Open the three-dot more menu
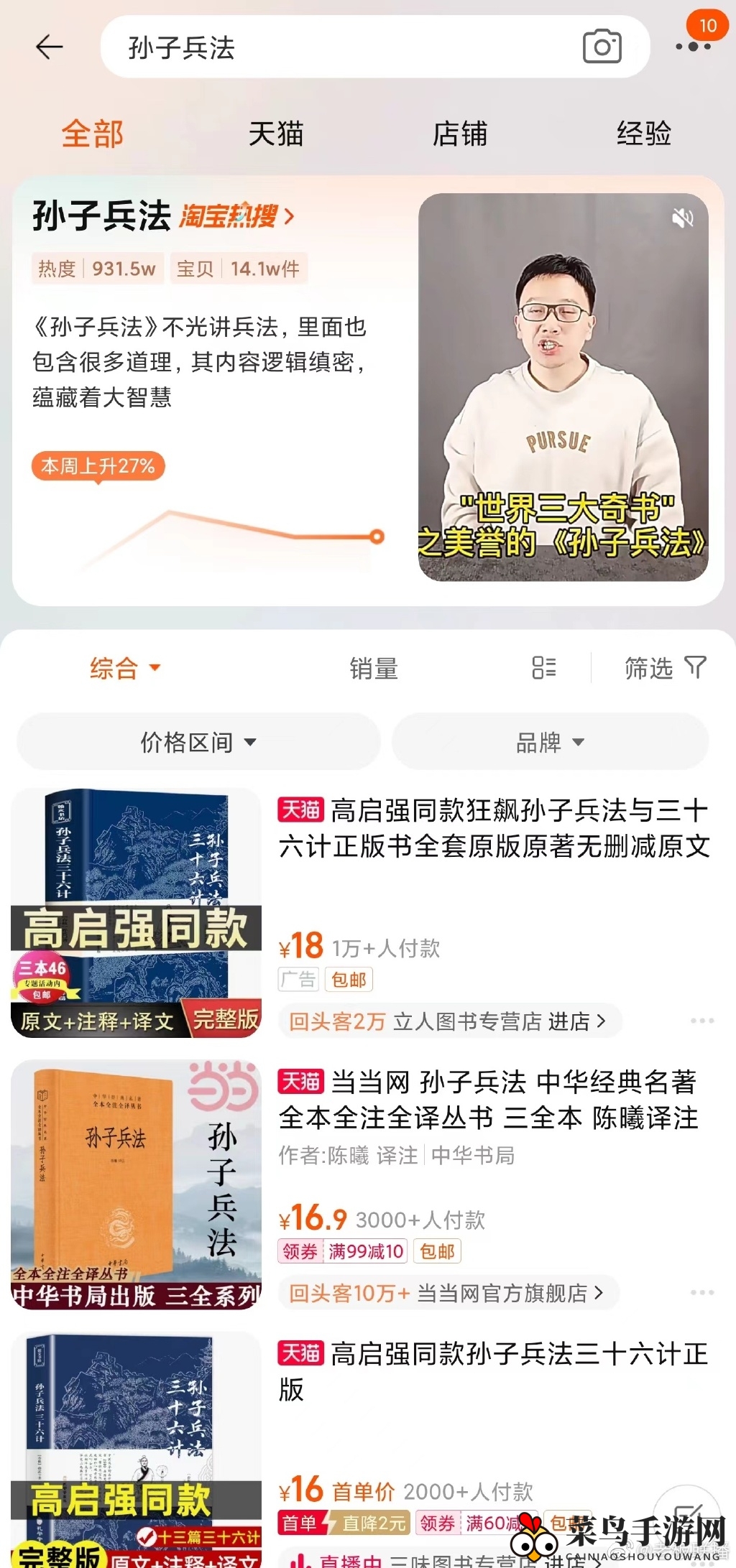Image resolution: width=736 pixels, height=1568 pixels. point(693,46)
